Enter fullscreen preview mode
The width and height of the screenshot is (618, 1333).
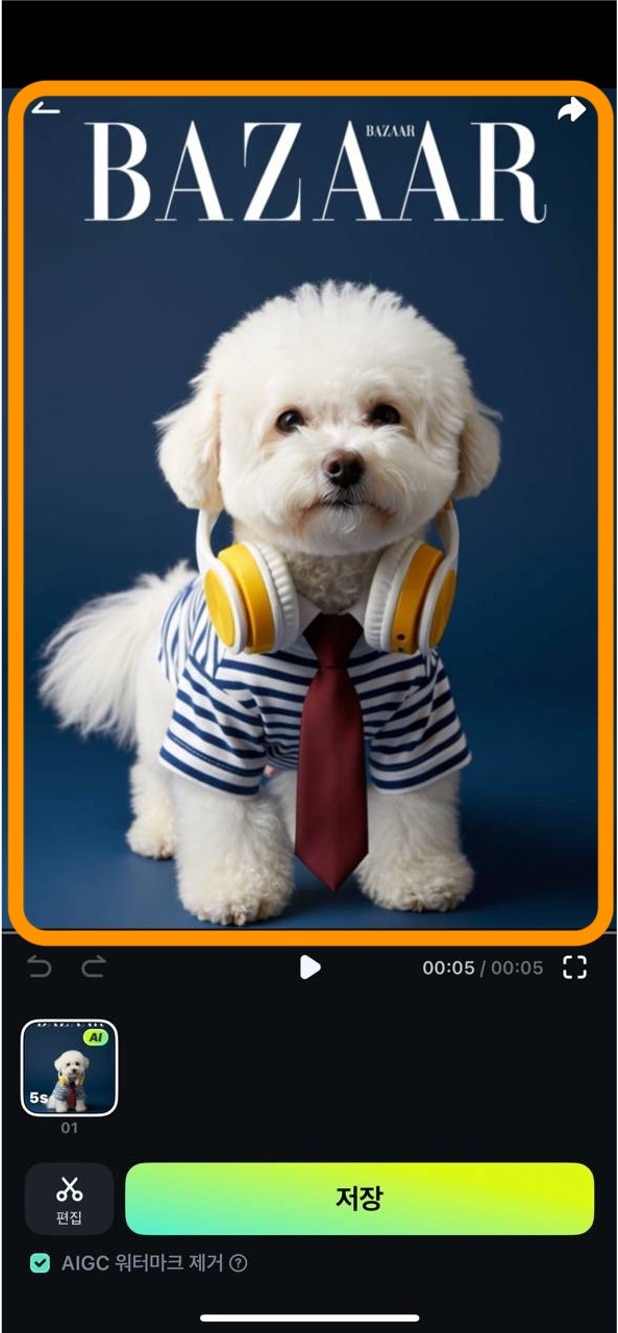point(575,967)
